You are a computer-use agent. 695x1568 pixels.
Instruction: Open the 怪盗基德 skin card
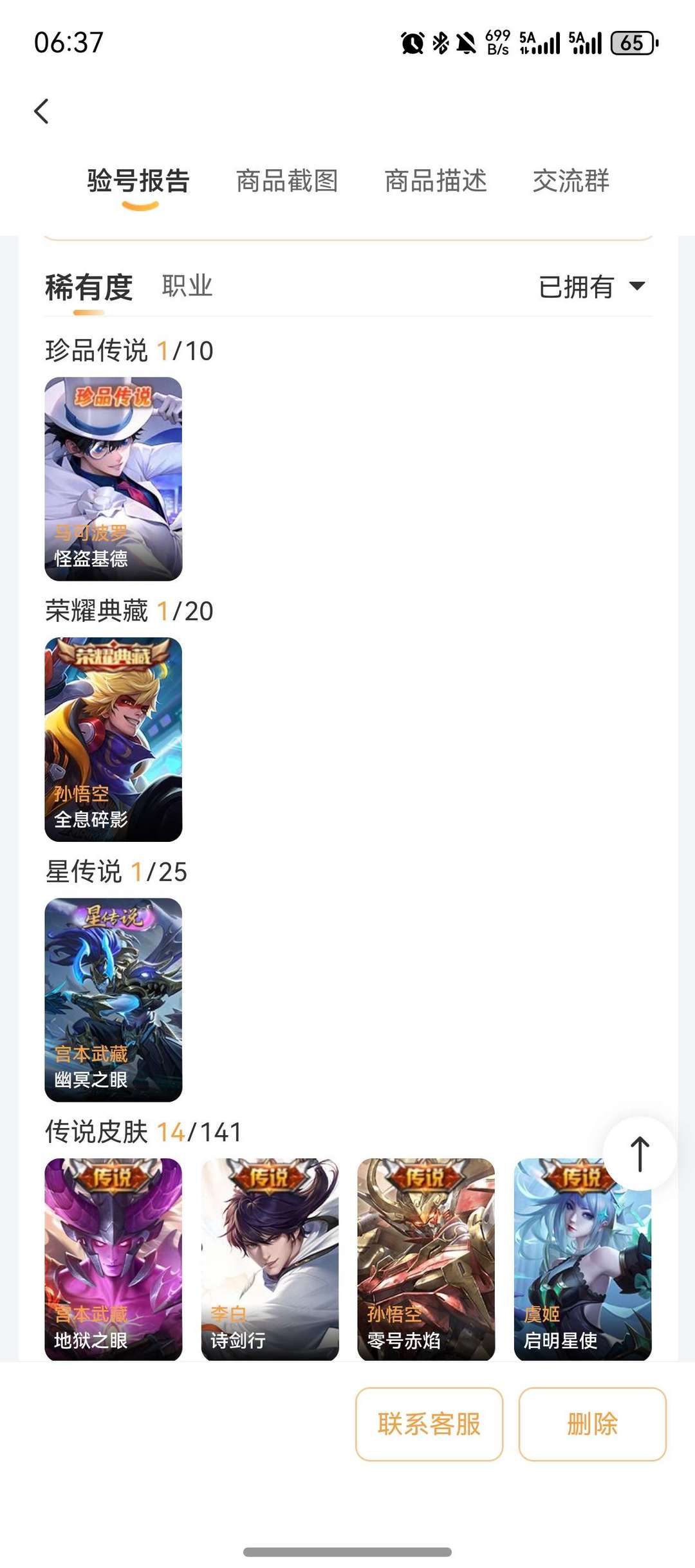coord(113,479)
